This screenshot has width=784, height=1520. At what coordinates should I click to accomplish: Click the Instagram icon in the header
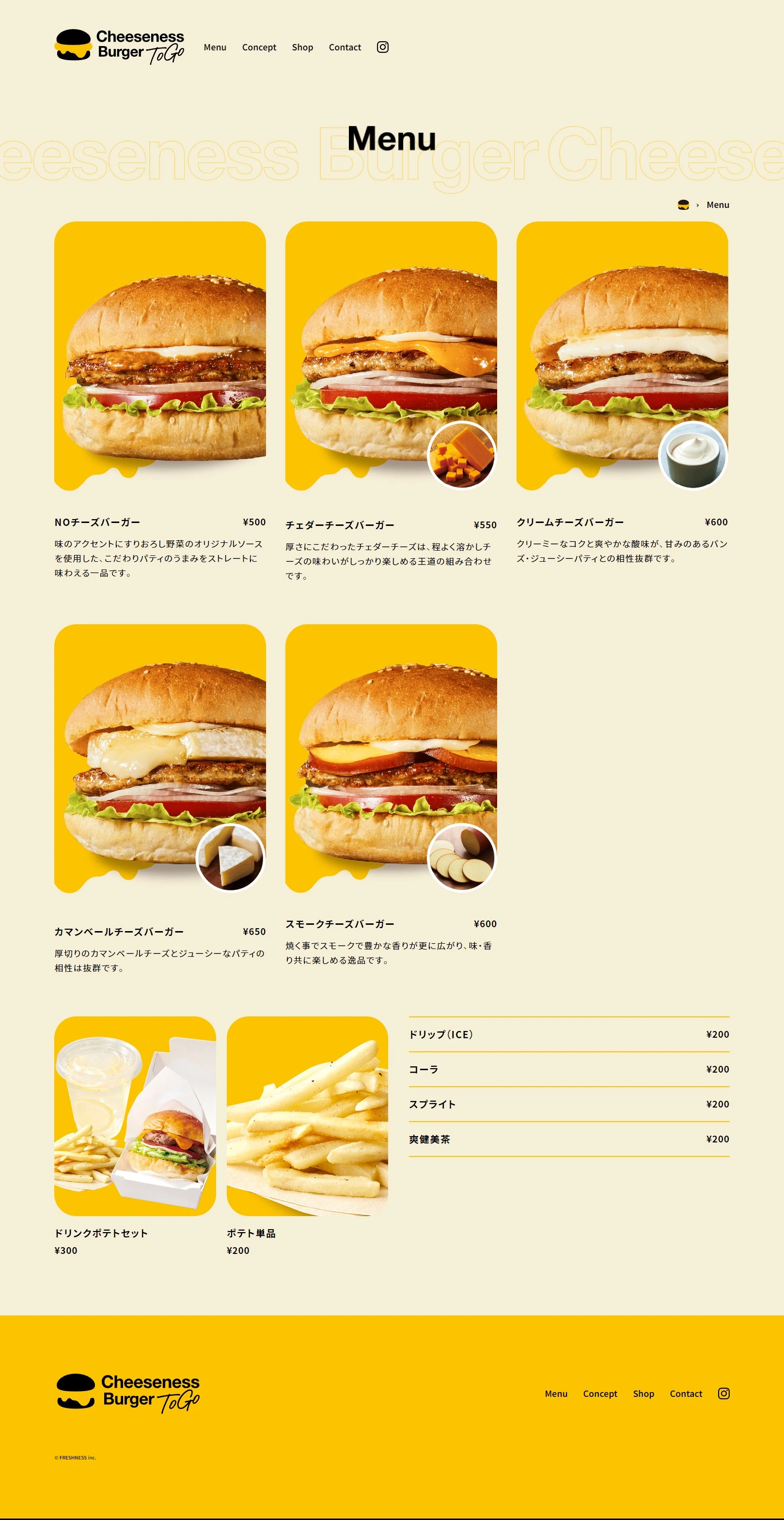pos(383,47)
